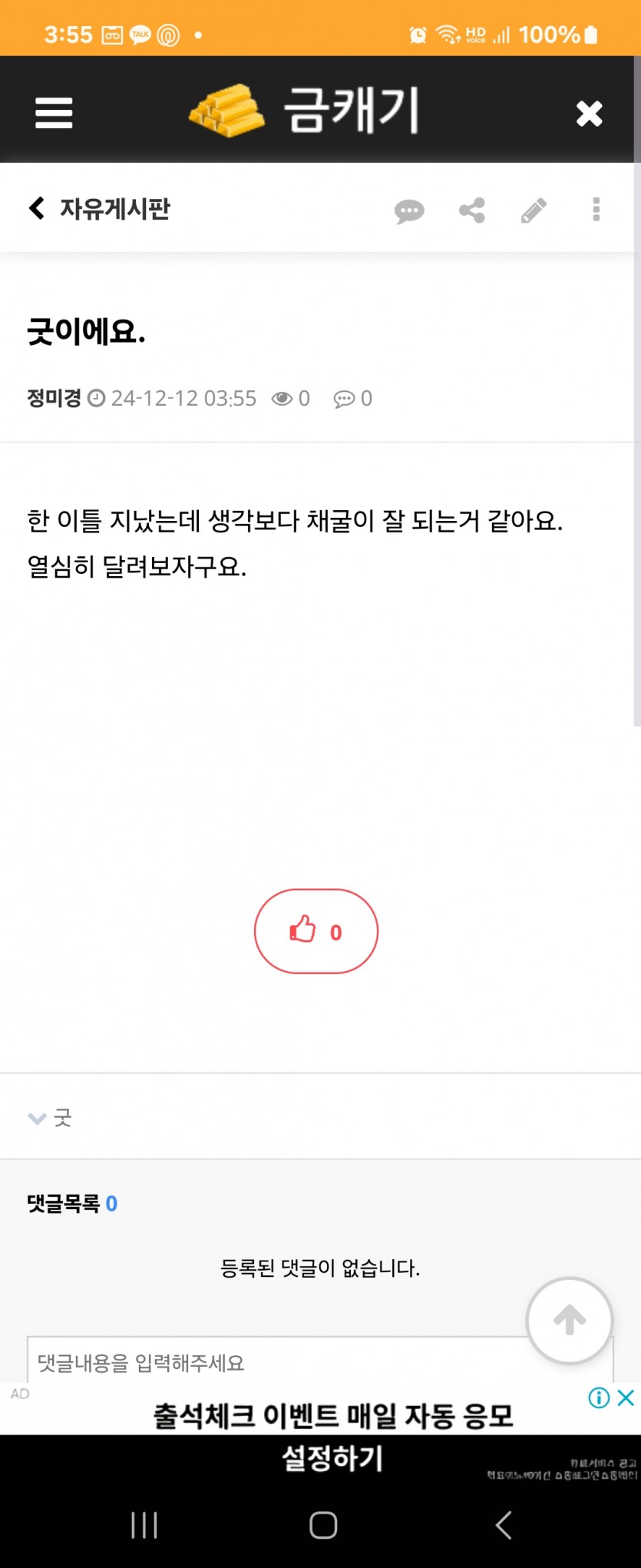Dismiss the ad banner
This screenshot has width=641, height=1568.
[626, 1397]
